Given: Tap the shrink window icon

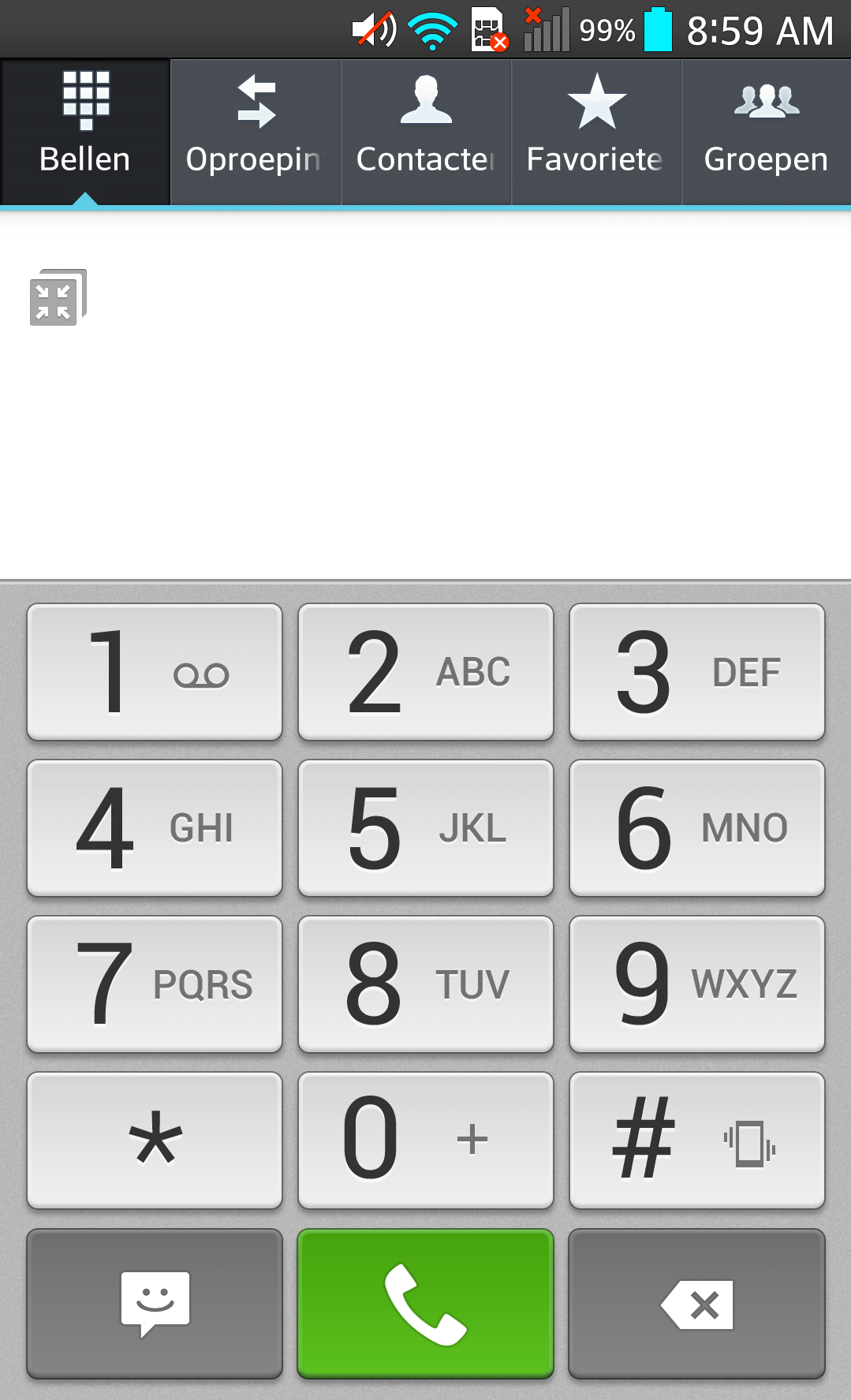Looking at the screenshot, I should (x=58, y=297).
